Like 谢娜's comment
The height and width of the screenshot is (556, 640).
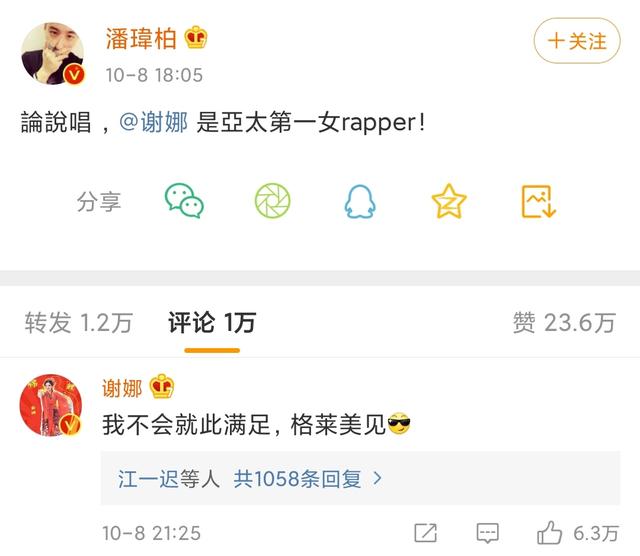coord(577,533)
